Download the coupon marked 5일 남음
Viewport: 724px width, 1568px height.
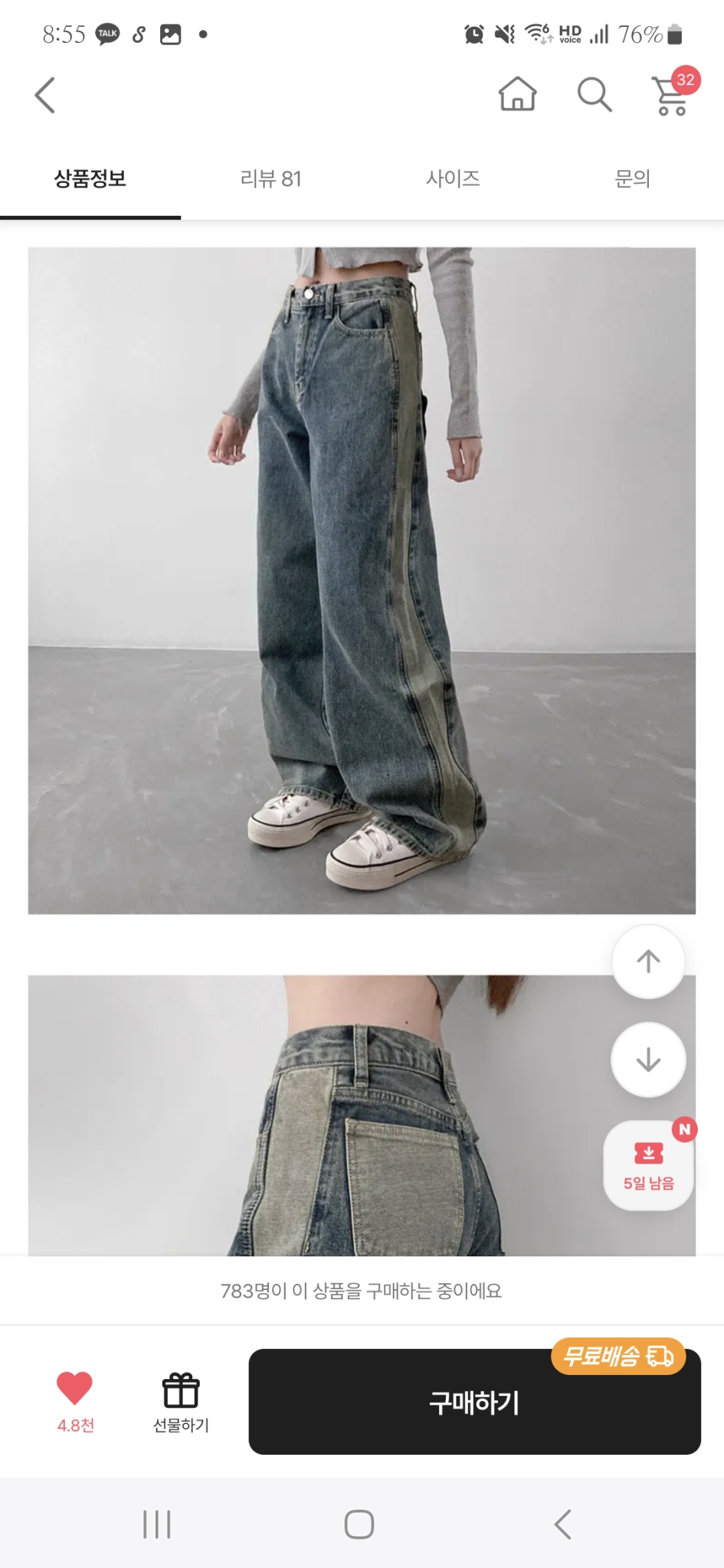click(x=648, y=1165)
